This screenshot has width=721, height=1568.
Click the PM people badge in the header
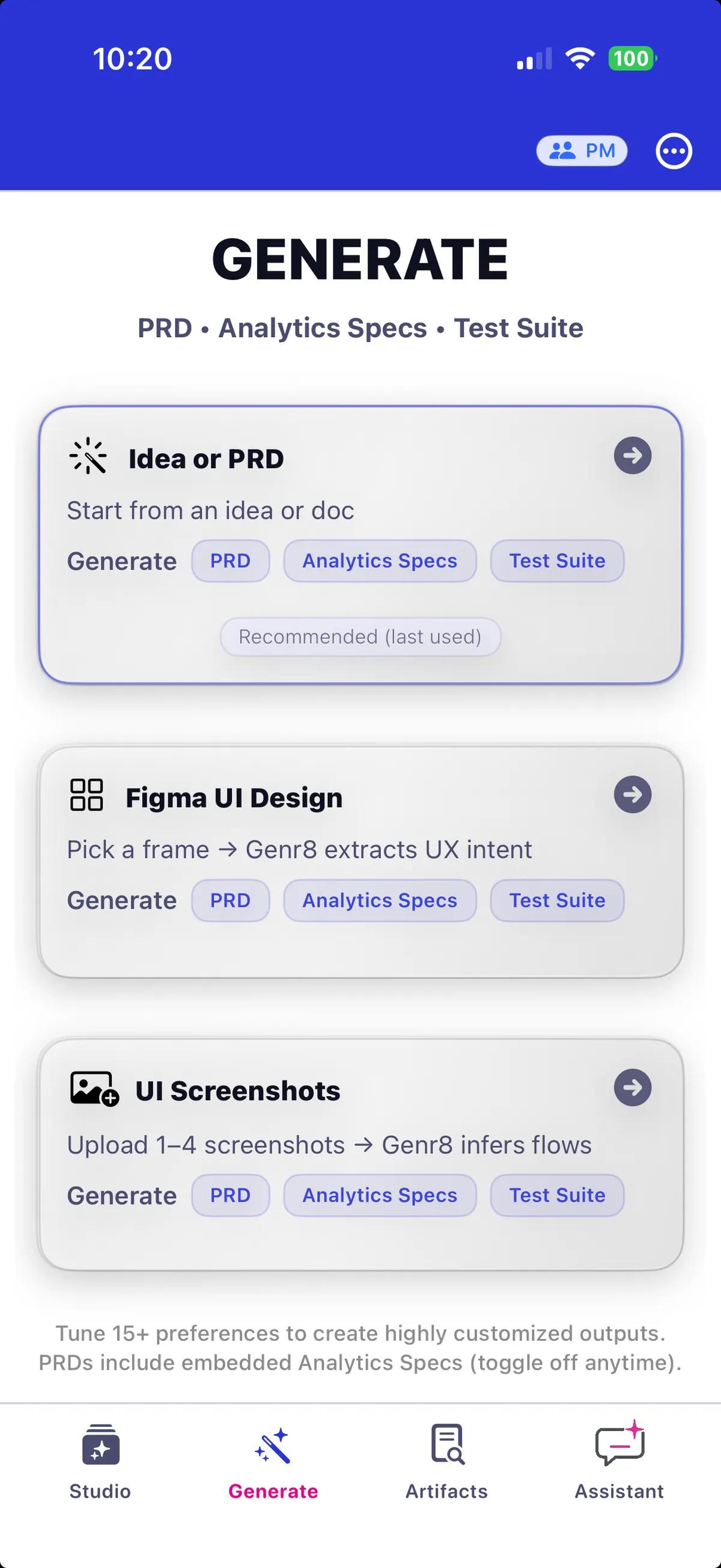581,150
